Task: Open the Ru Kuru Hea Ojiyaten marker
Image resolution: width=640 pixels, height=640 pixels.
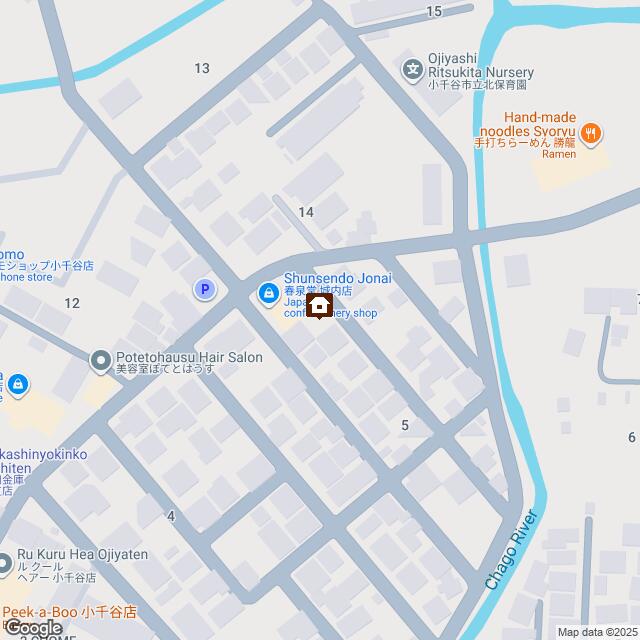Action: pos(4,562)
